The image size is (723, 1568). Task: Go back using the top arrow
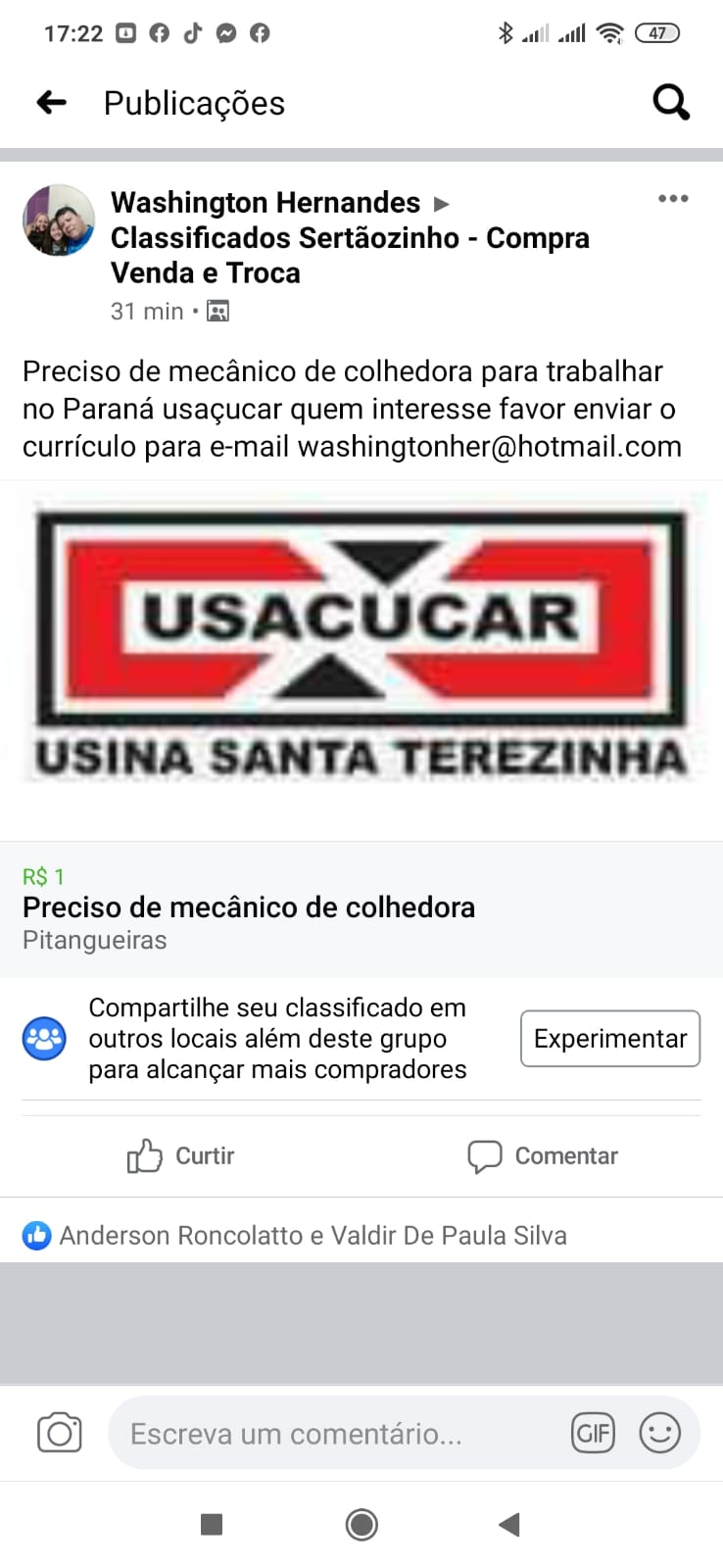[52, 102]
